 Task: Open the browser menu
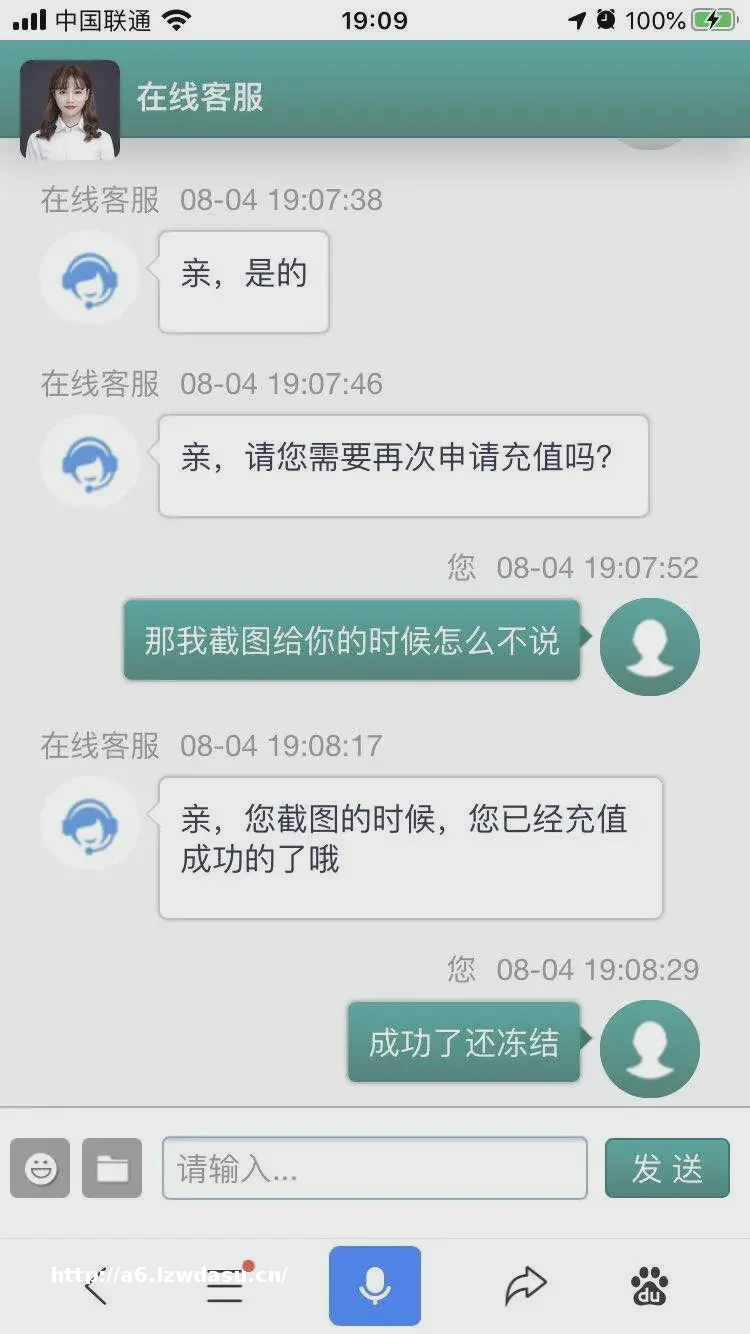coord(225,1286)
